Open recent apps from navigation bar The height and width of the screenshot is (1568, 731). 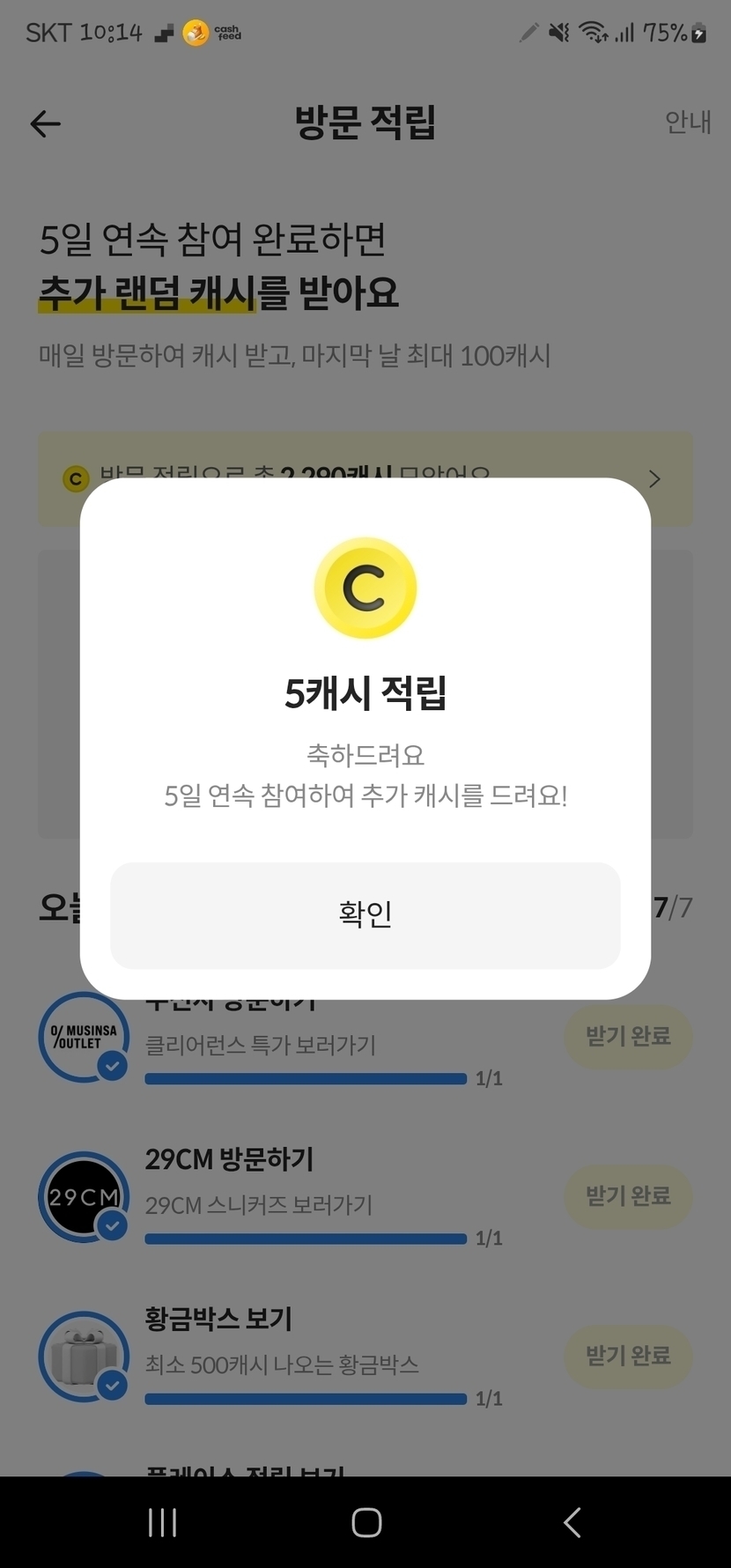162,1522
